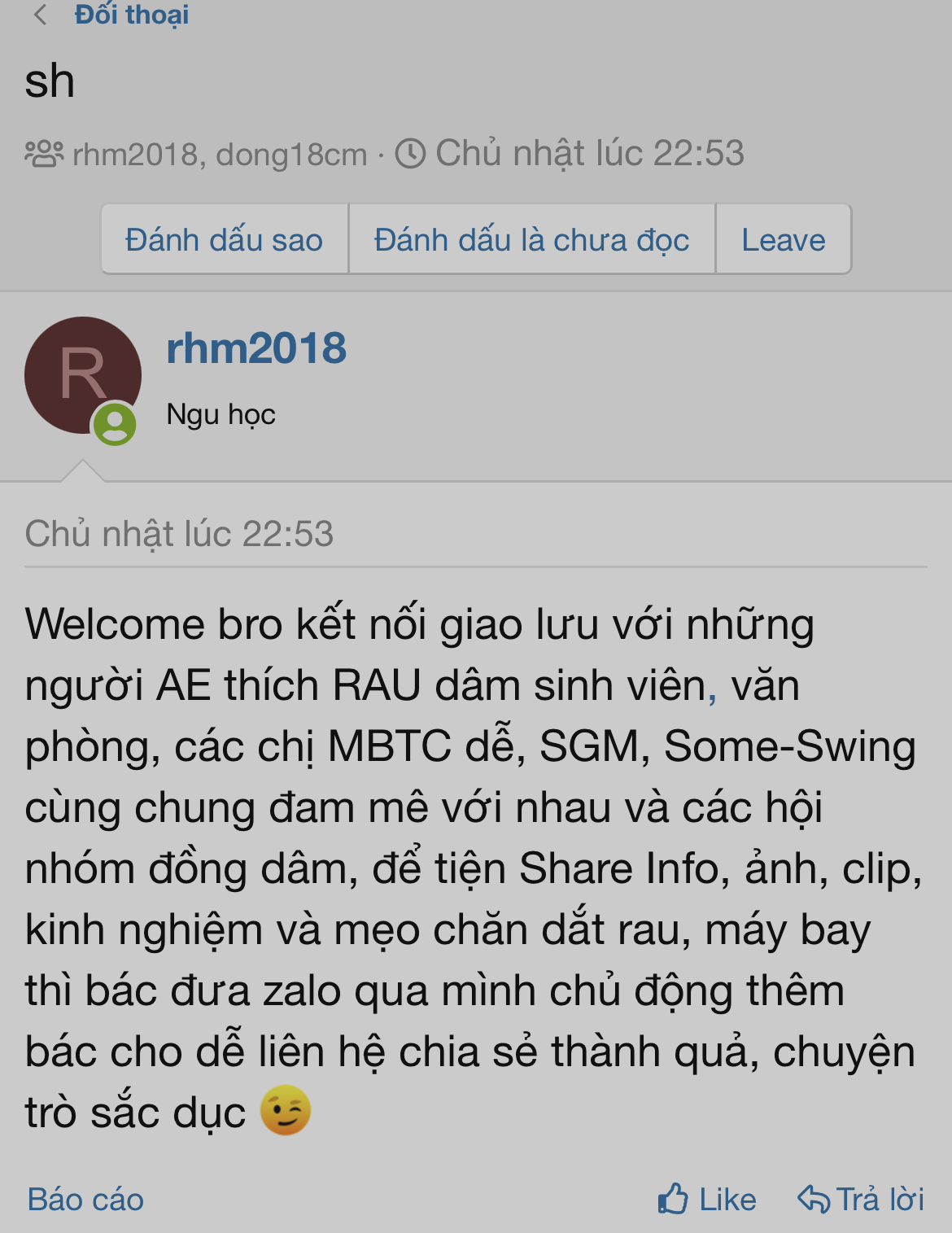The height and width of the screenshot is (1233, 952).
Task: Report the message via Báo cáo
Action: (85, 1200)
